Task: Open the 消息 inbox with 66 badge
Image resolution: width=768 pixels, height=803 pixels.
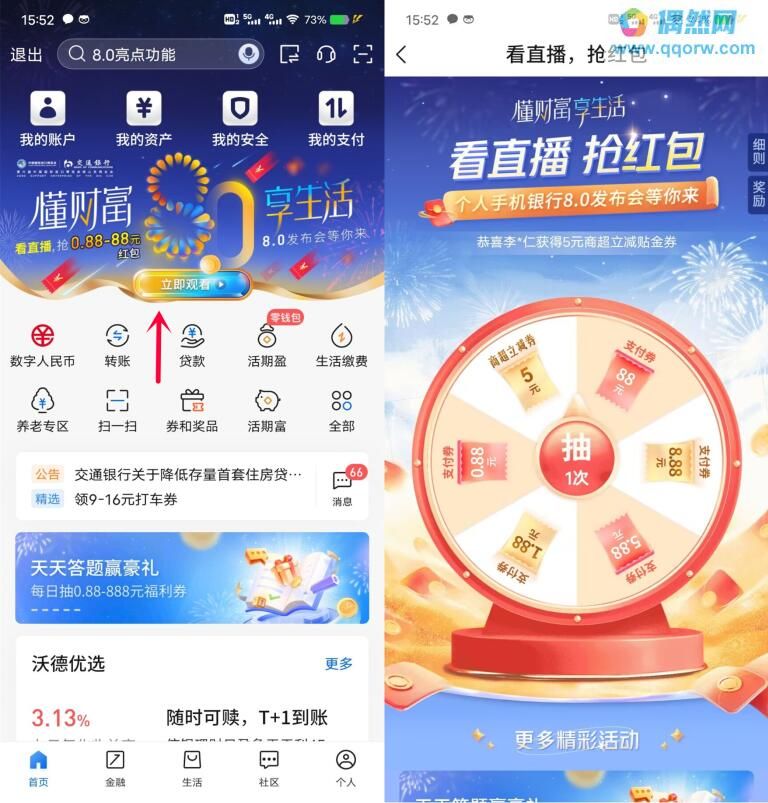Action: 342,487
